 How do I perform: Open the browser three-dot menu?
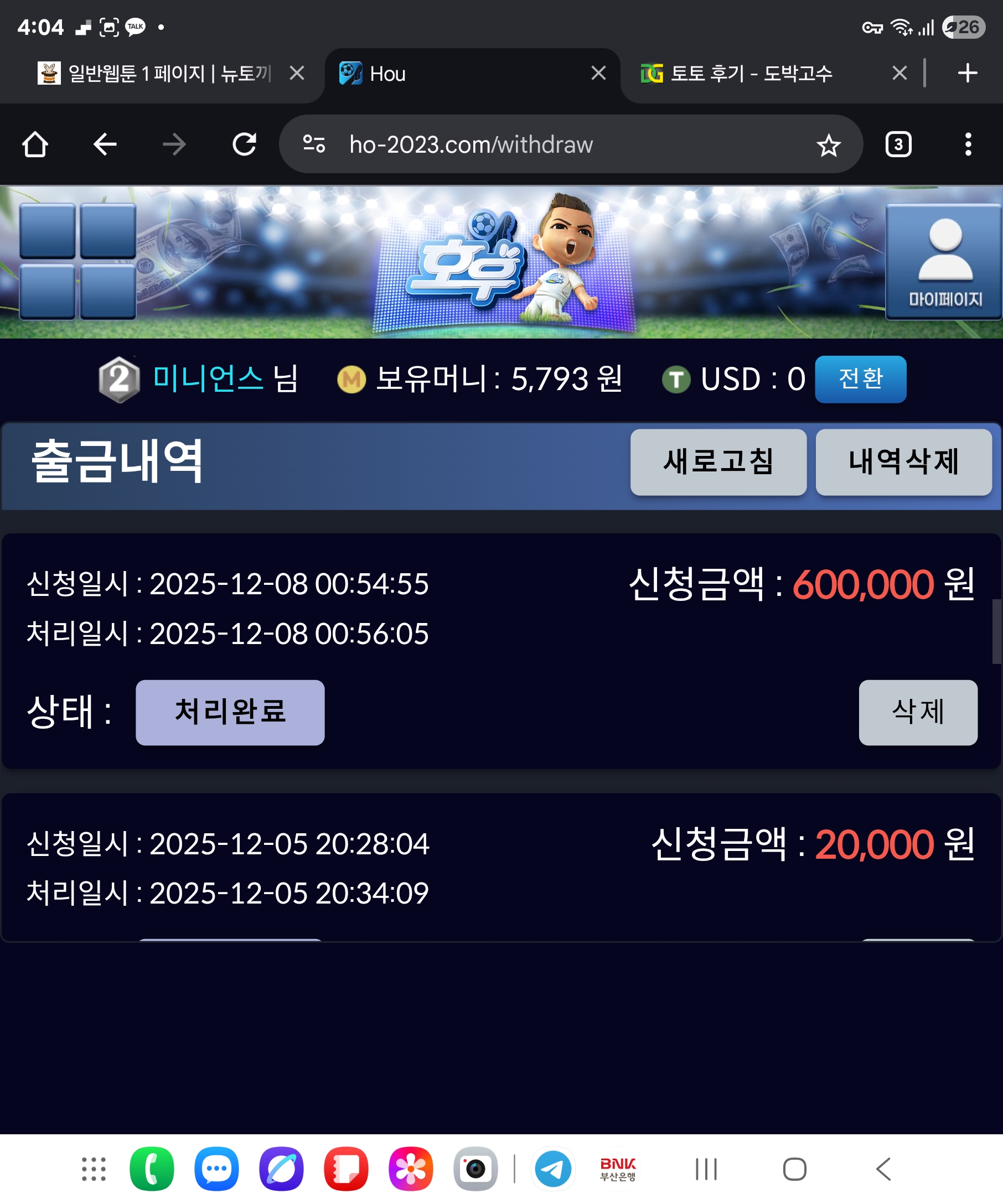point(967,144)
